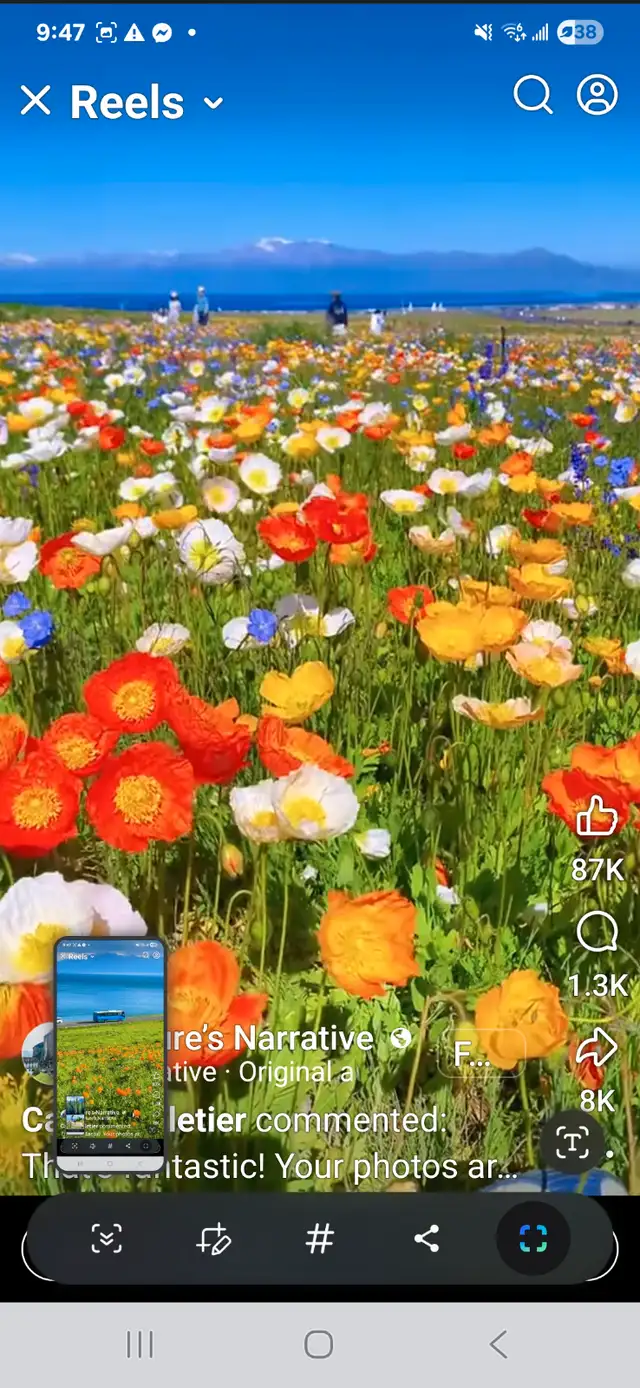Share this reel
This screenshot has height=1388, width=640.
[x=597, y=1049]
